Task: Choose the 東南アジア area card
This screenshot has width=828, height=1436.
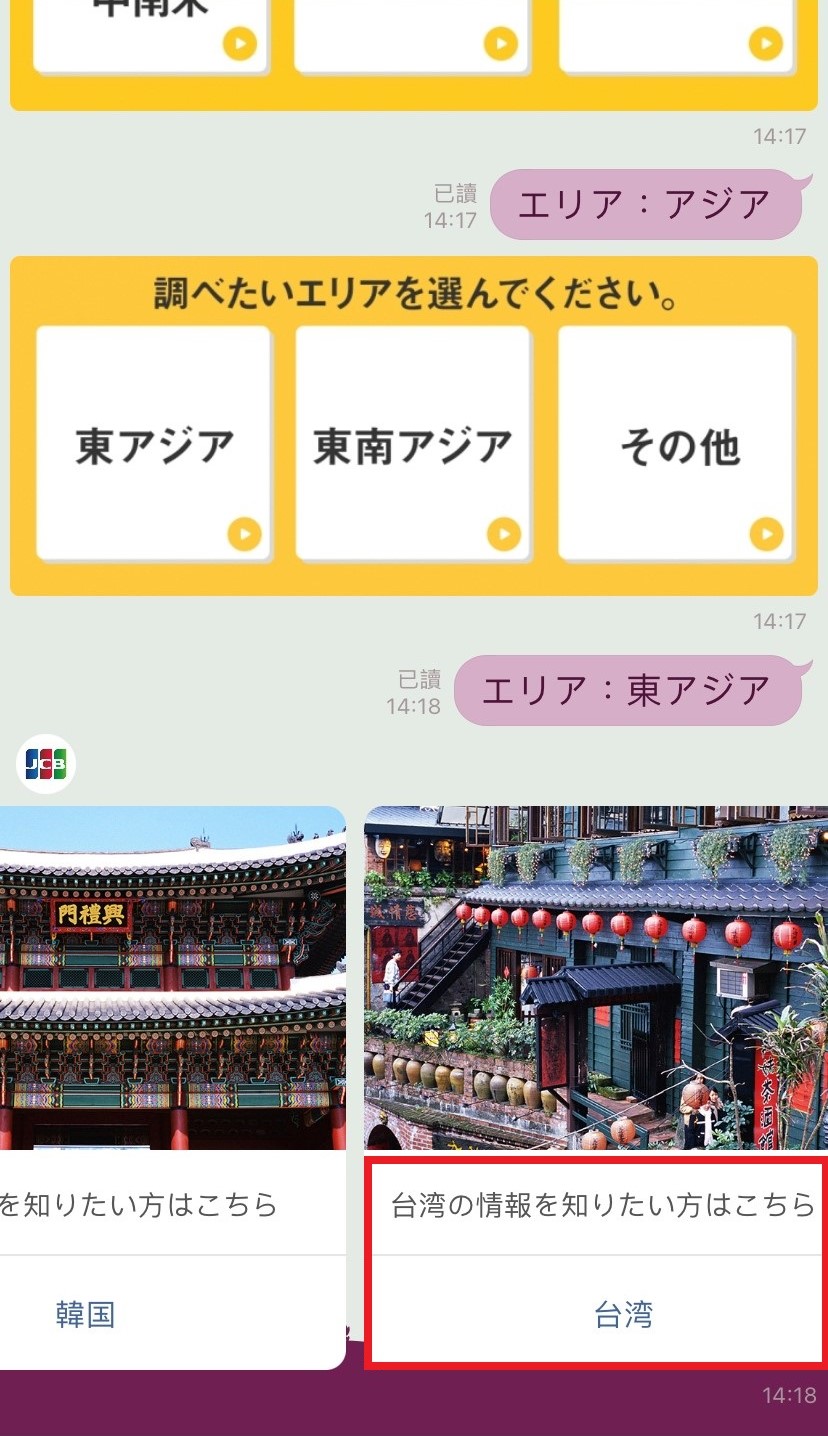Action: [413, 444]
